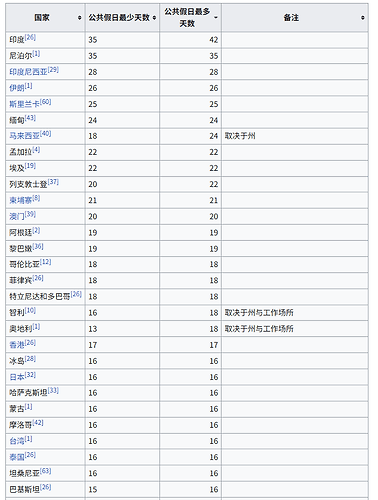Open reference [43] next to 缅甸

tap(30, 118)
